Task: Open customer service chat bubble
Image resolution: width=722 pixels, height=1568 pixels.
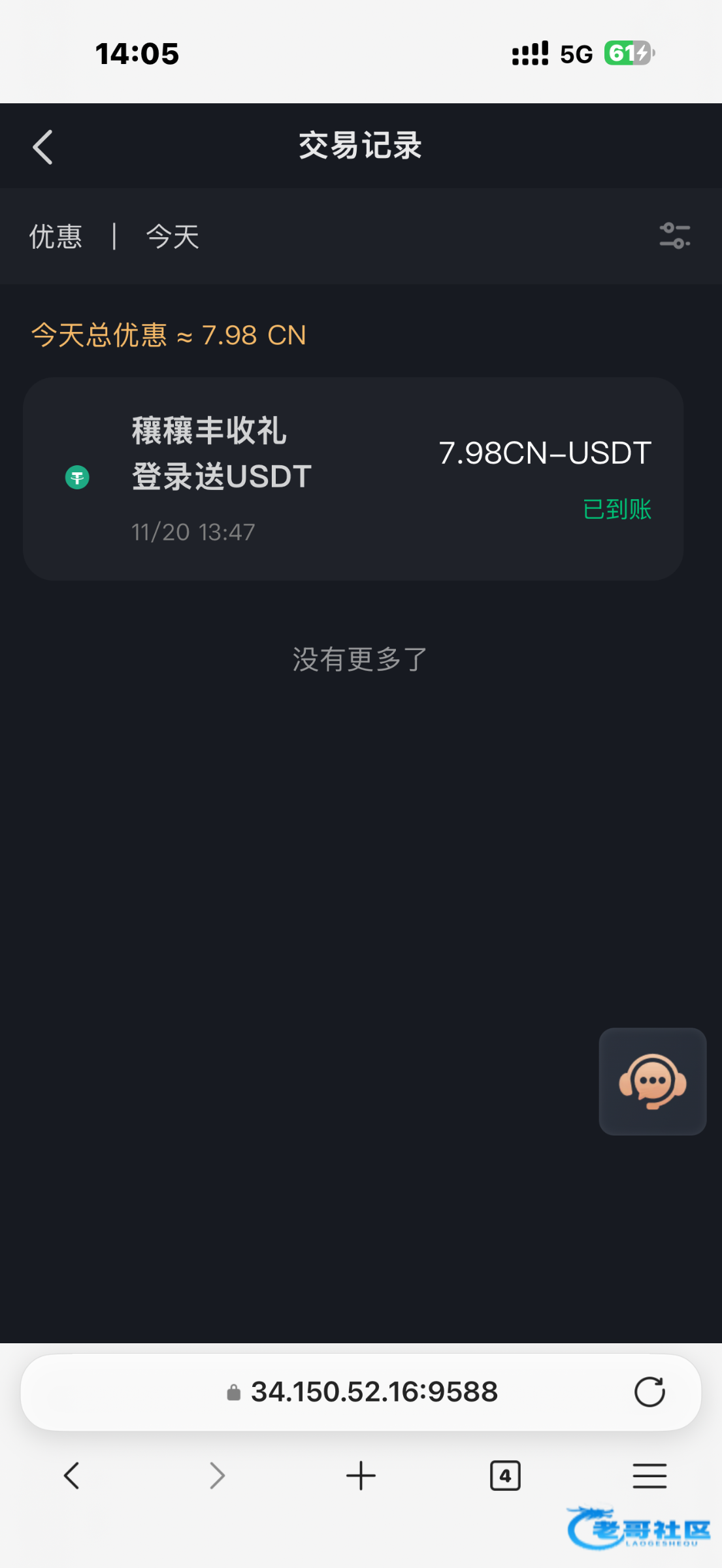Action: pos(652,1081)
